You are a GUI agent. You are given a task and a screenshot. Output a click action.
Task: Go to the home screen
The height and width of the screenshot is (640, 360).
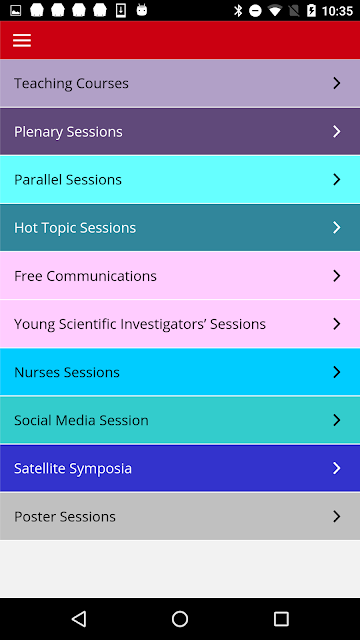(180, 619)
